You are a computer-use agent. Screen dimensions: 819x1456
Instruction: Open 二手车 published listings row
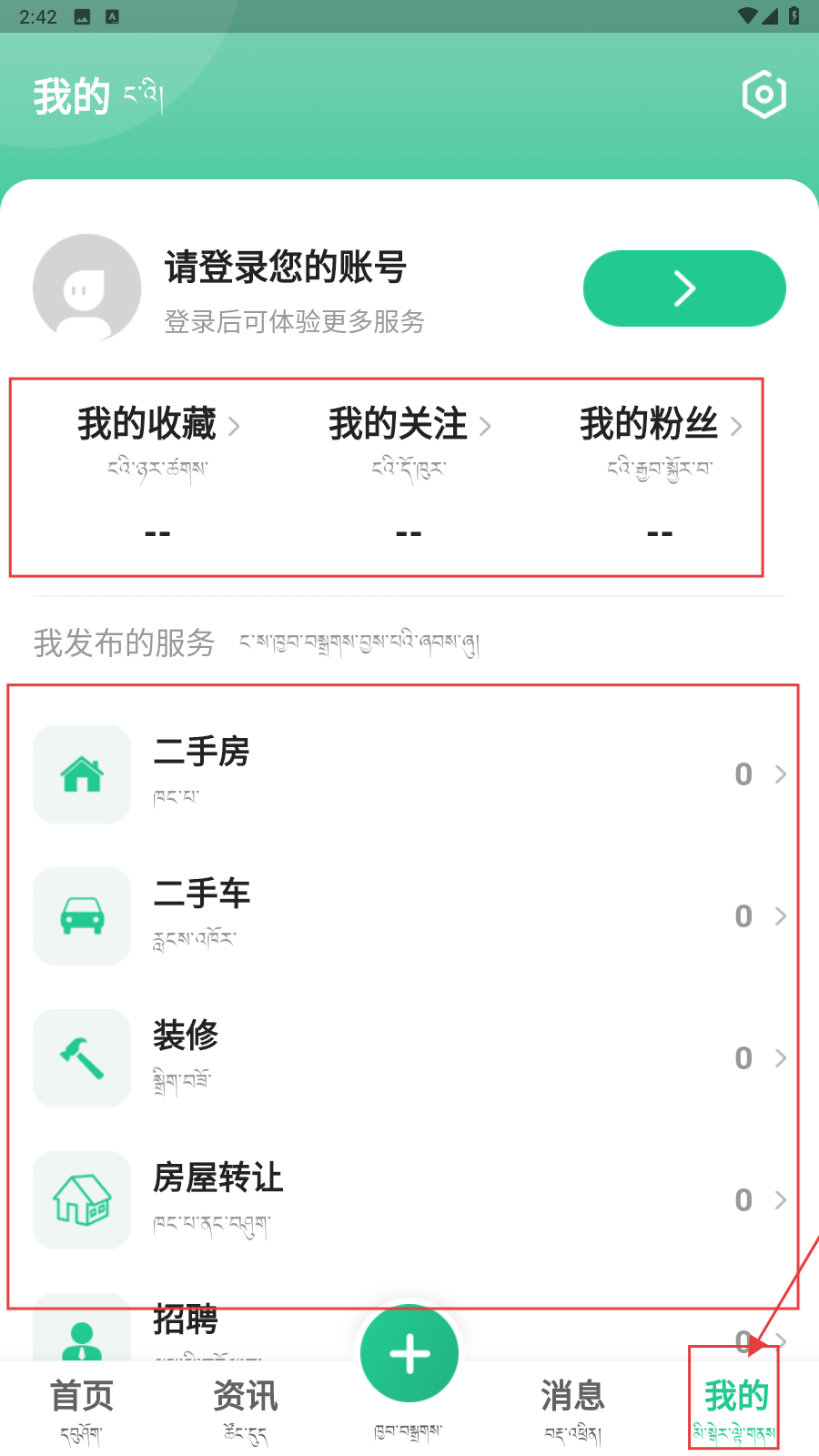(409, 916)
